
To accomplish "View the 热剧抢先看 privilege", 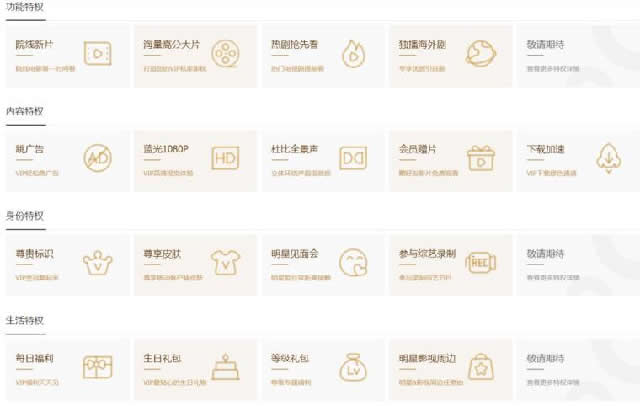I will click(322, 55).
